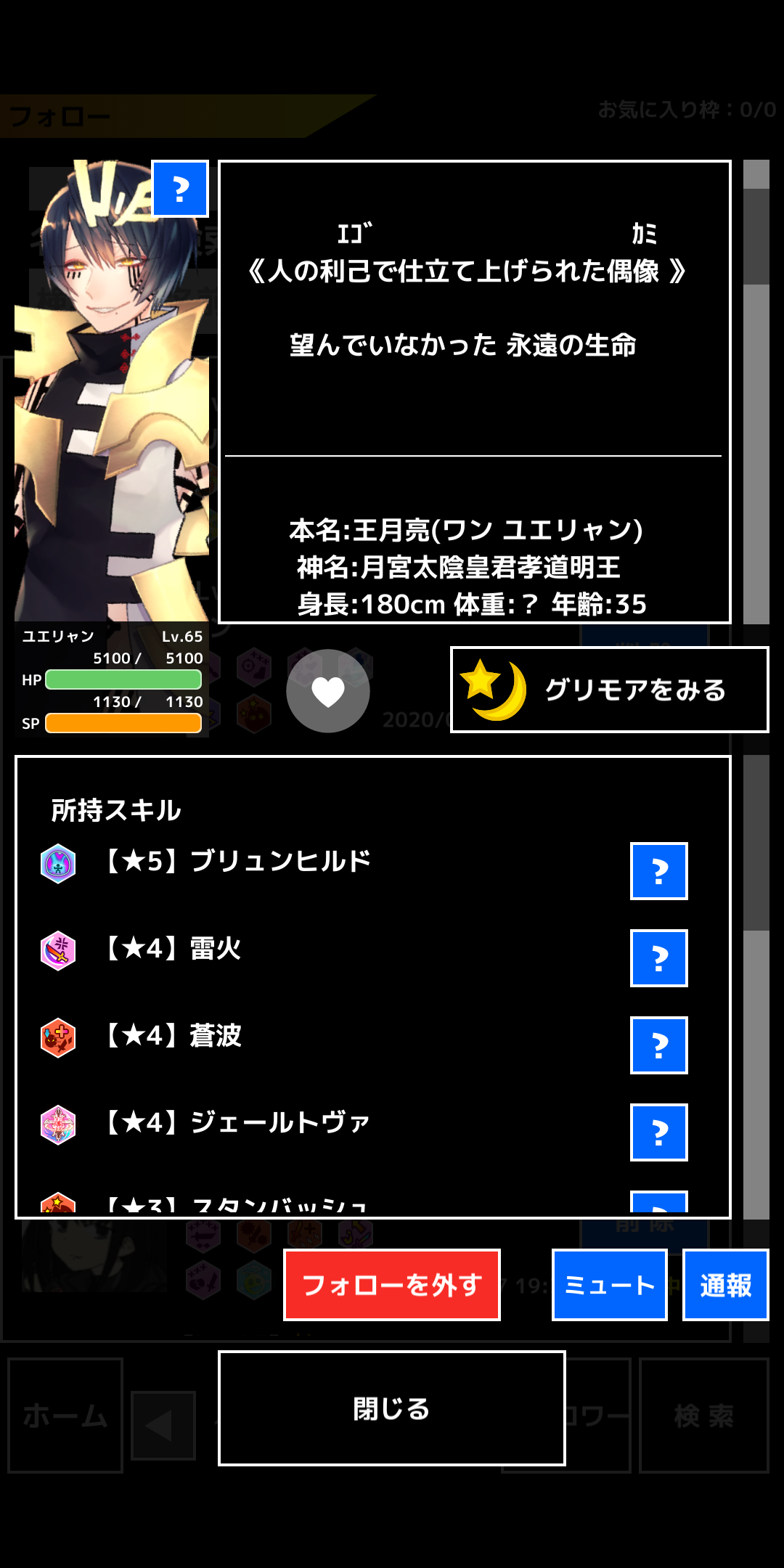Unfollow with フォローを外す button
Screen dimensions: 784x1568
pyautogui.click(x=392, y=1285)
